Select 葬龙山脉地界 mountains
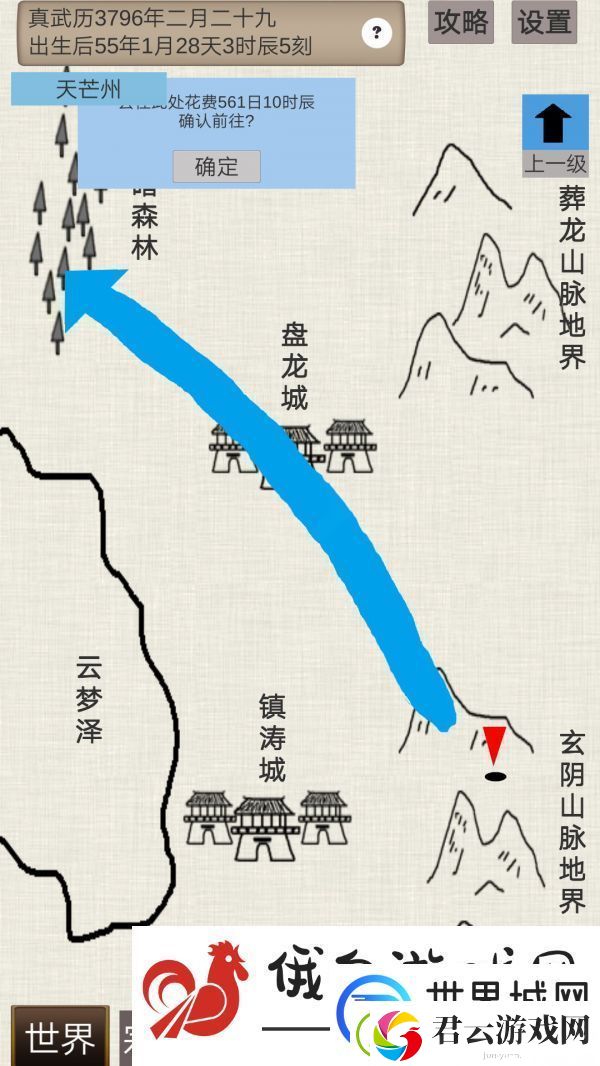The image size is (600, 1066). click(571, 278)
